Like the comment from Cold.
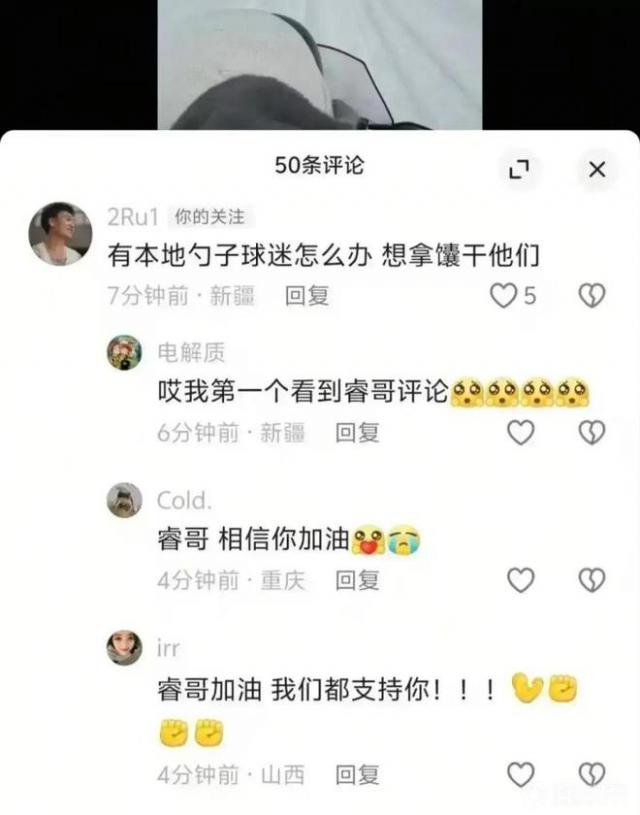 coord(521,580)
